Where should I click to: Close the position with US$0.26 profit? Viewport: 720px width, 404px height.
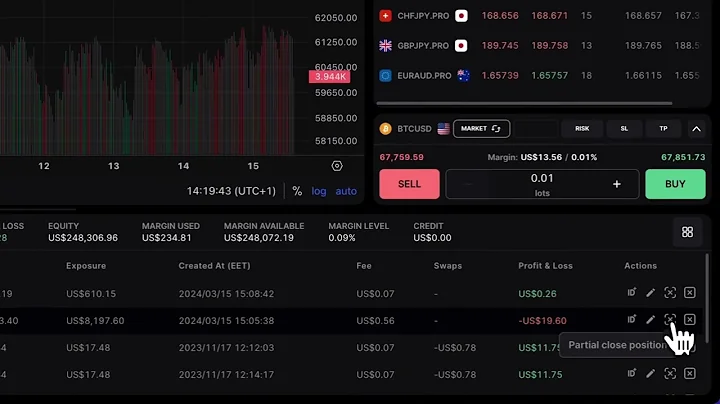tap(690, 293)
